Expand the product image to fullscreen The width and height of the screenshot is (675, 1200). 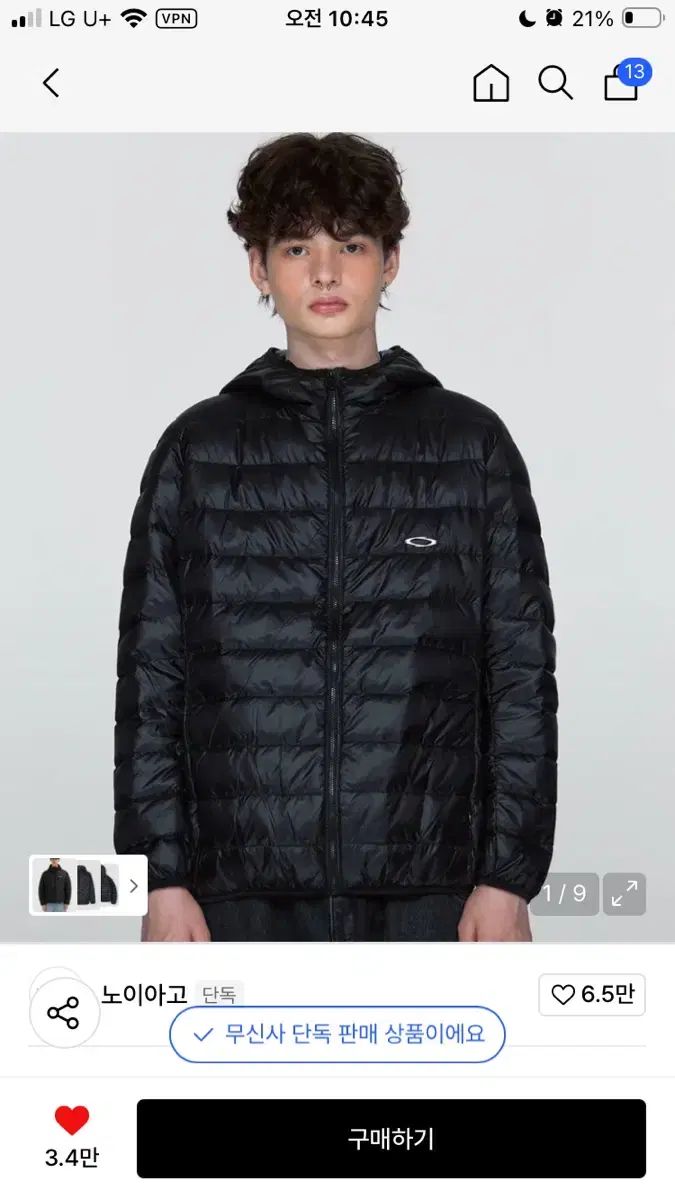coord(624,894)
